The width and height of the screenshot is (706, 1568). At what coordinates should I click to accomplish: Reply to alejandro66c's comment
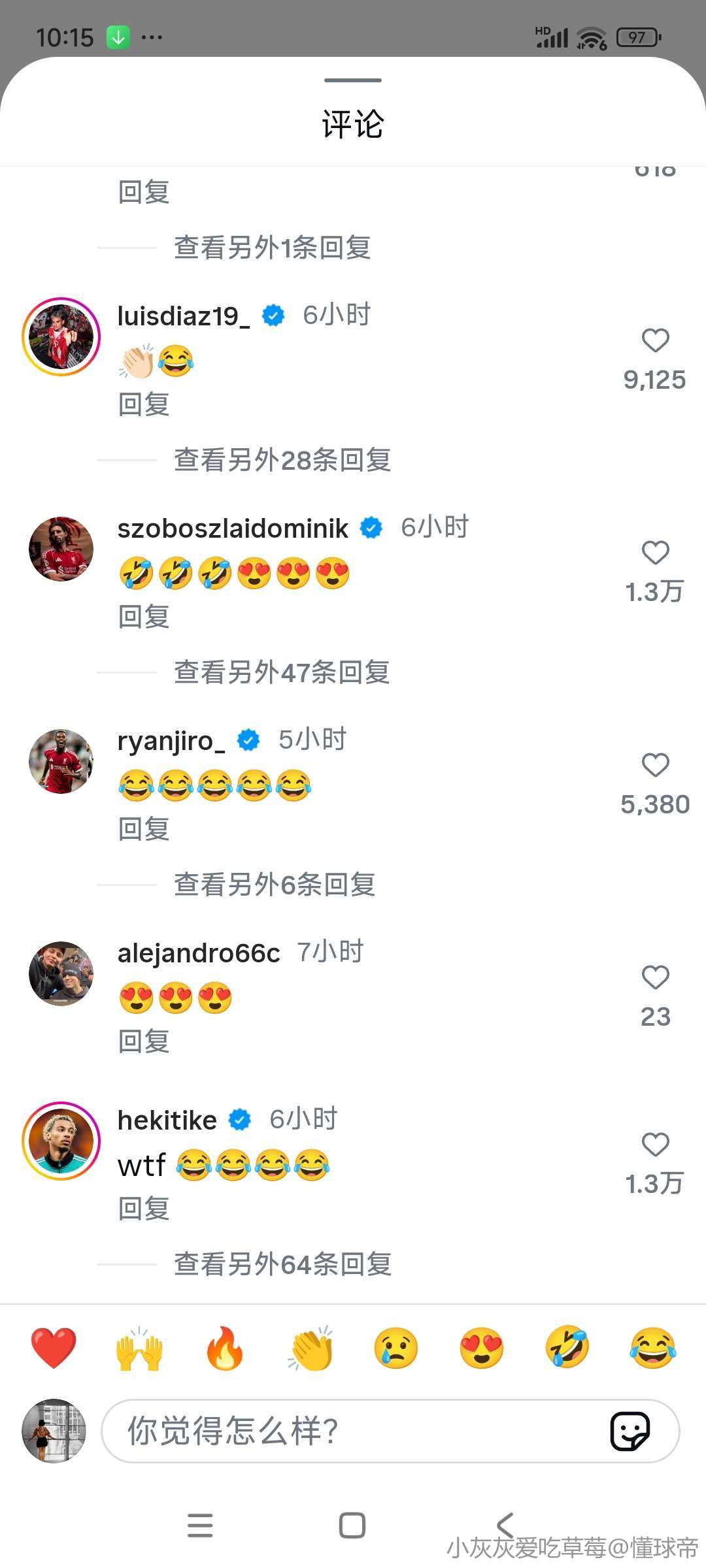click(144, 1041)
